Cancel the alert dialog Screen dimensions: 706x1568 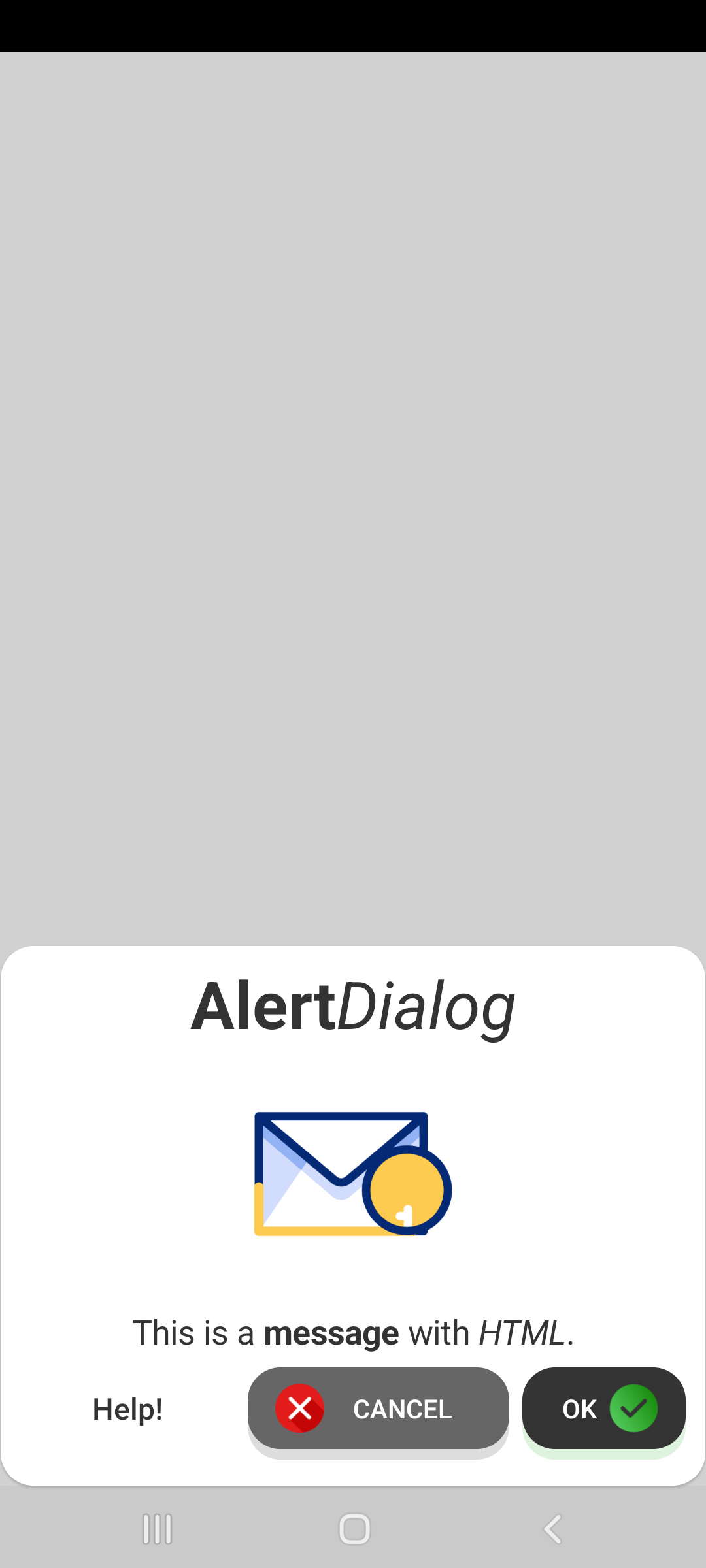tap(378, 1409)
